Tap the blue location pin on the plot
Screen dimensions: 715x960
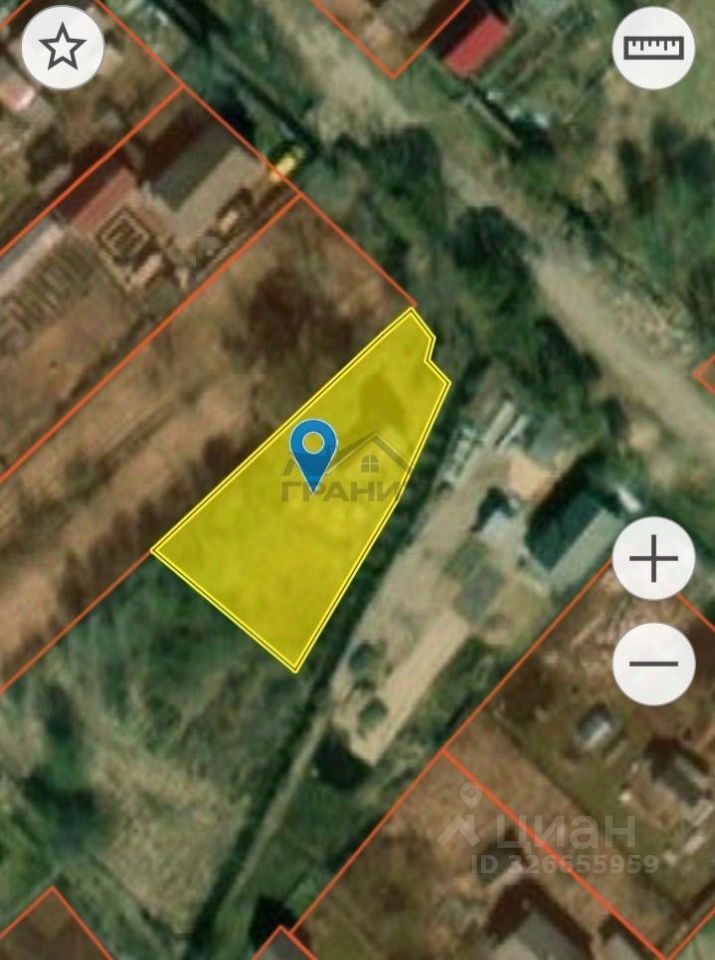(314, 446)
